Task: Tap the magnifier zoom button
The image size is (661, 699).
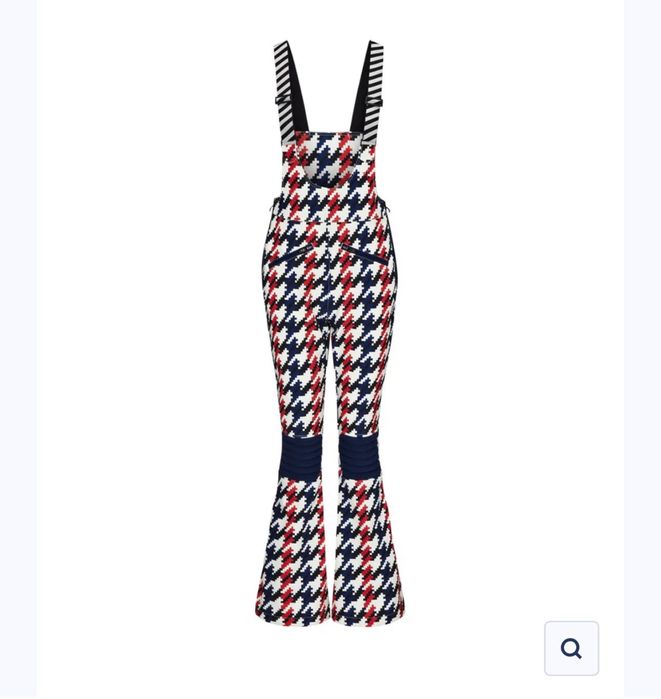Action: pos(571,648)
